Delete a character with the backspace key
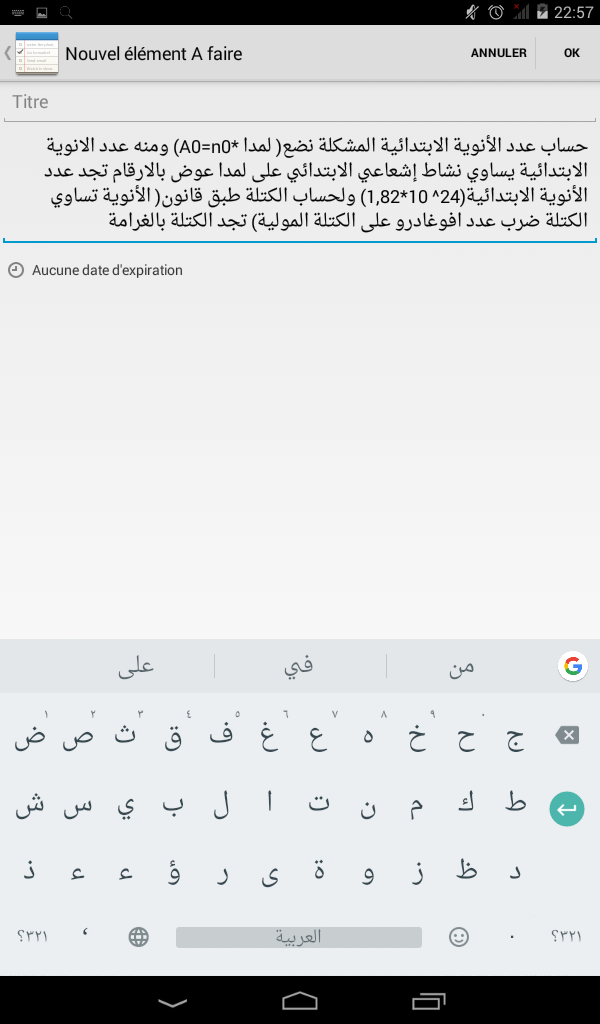 coord(567,736)
